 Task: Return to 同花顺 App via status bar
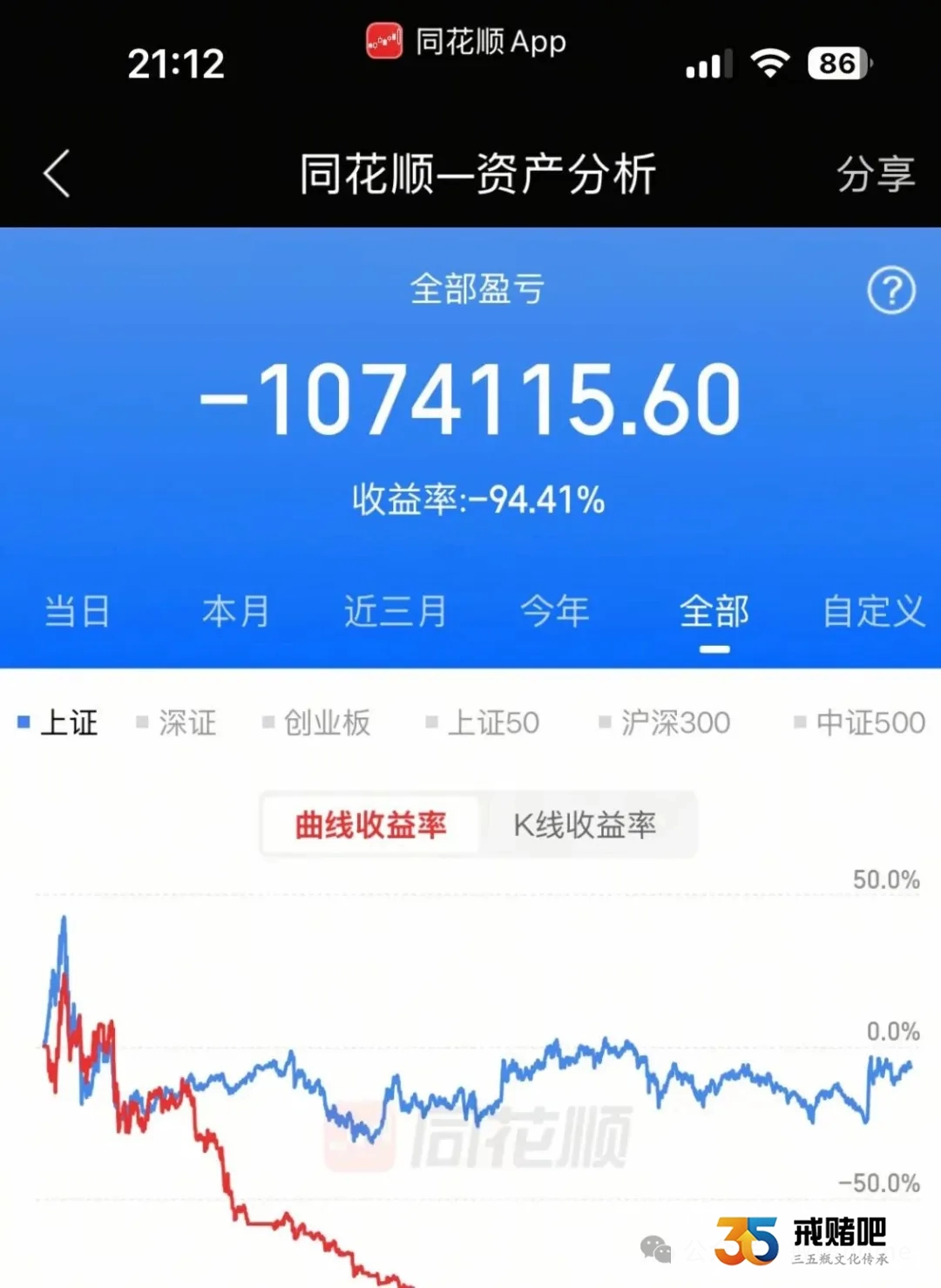(x=467, y=42)
